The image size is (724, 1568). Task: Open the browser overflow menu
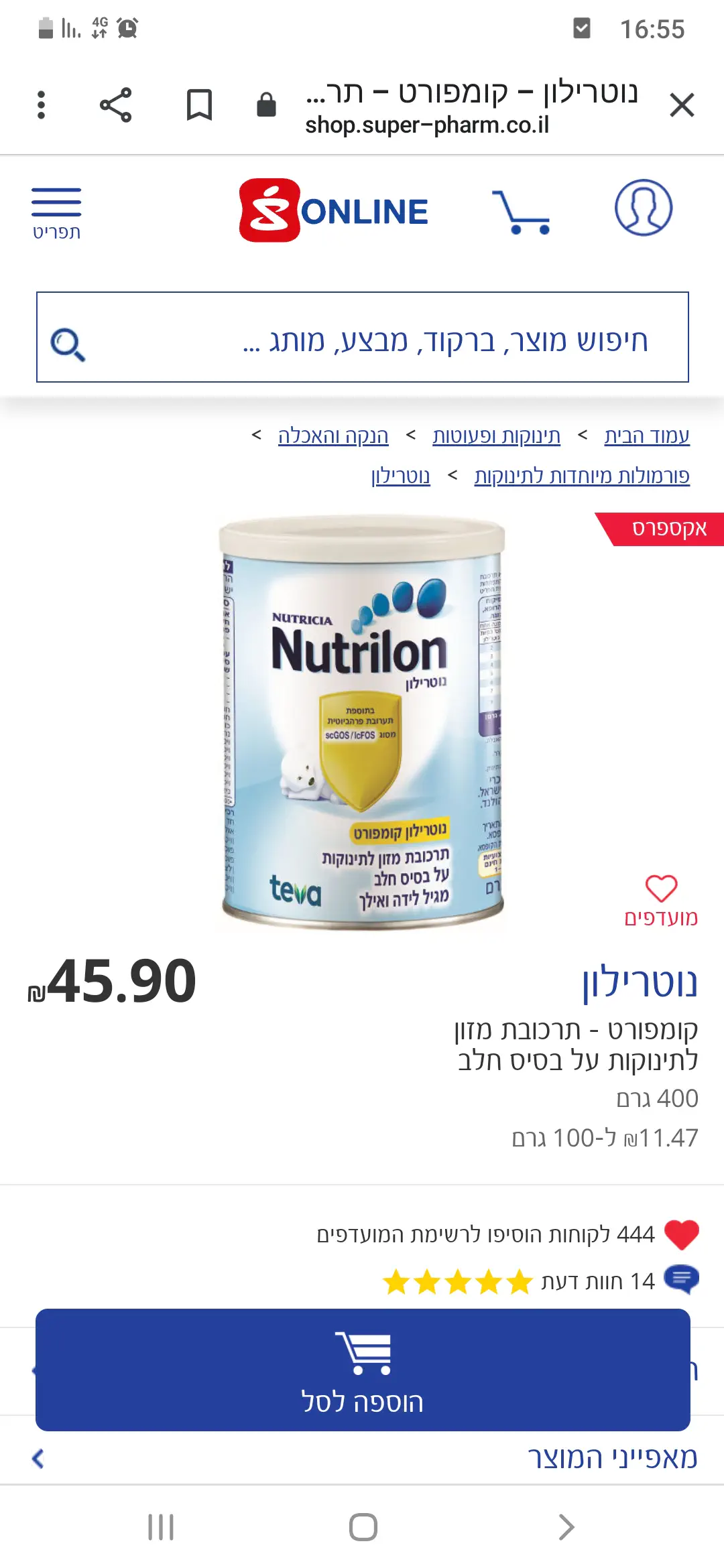42,105
